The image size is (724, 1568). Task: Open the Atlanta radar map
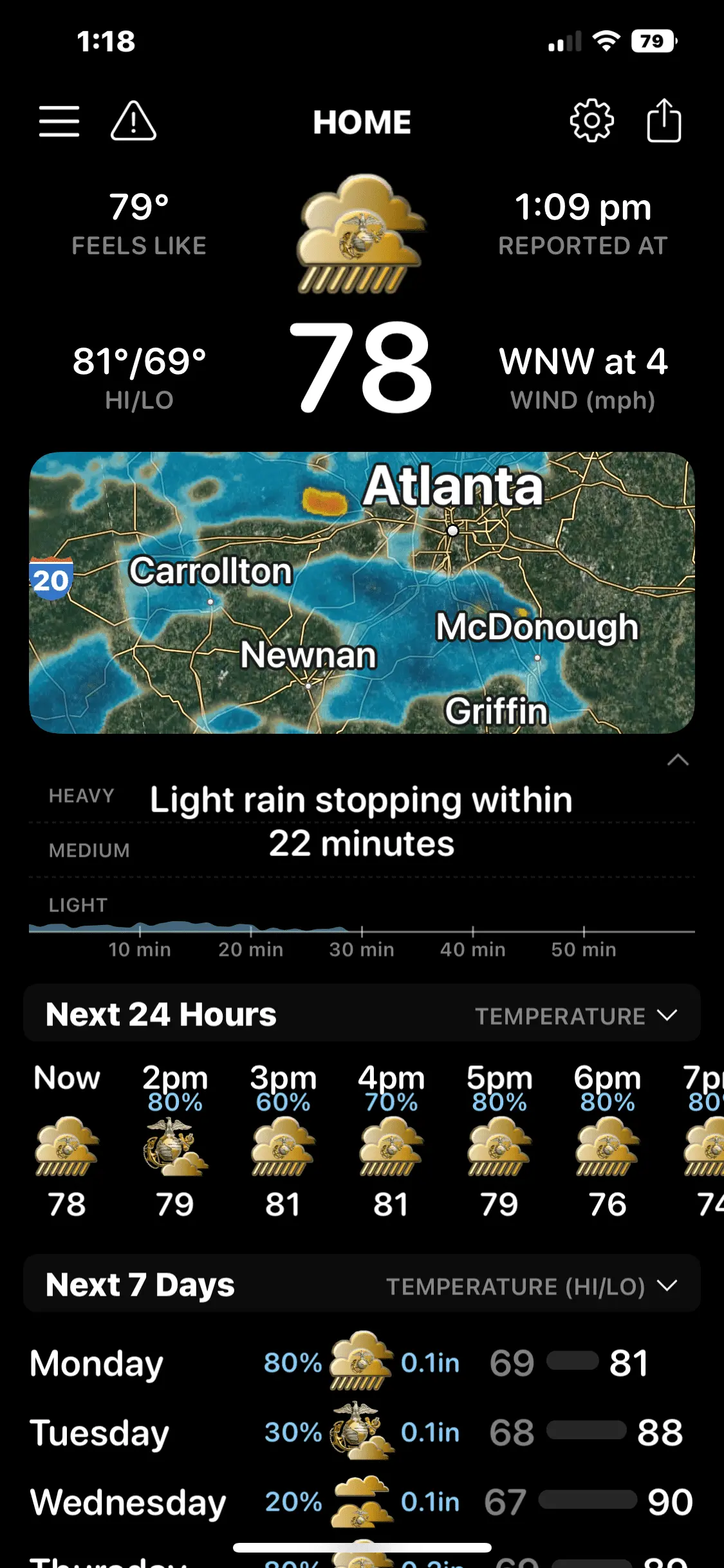click(x=362, y=592)
